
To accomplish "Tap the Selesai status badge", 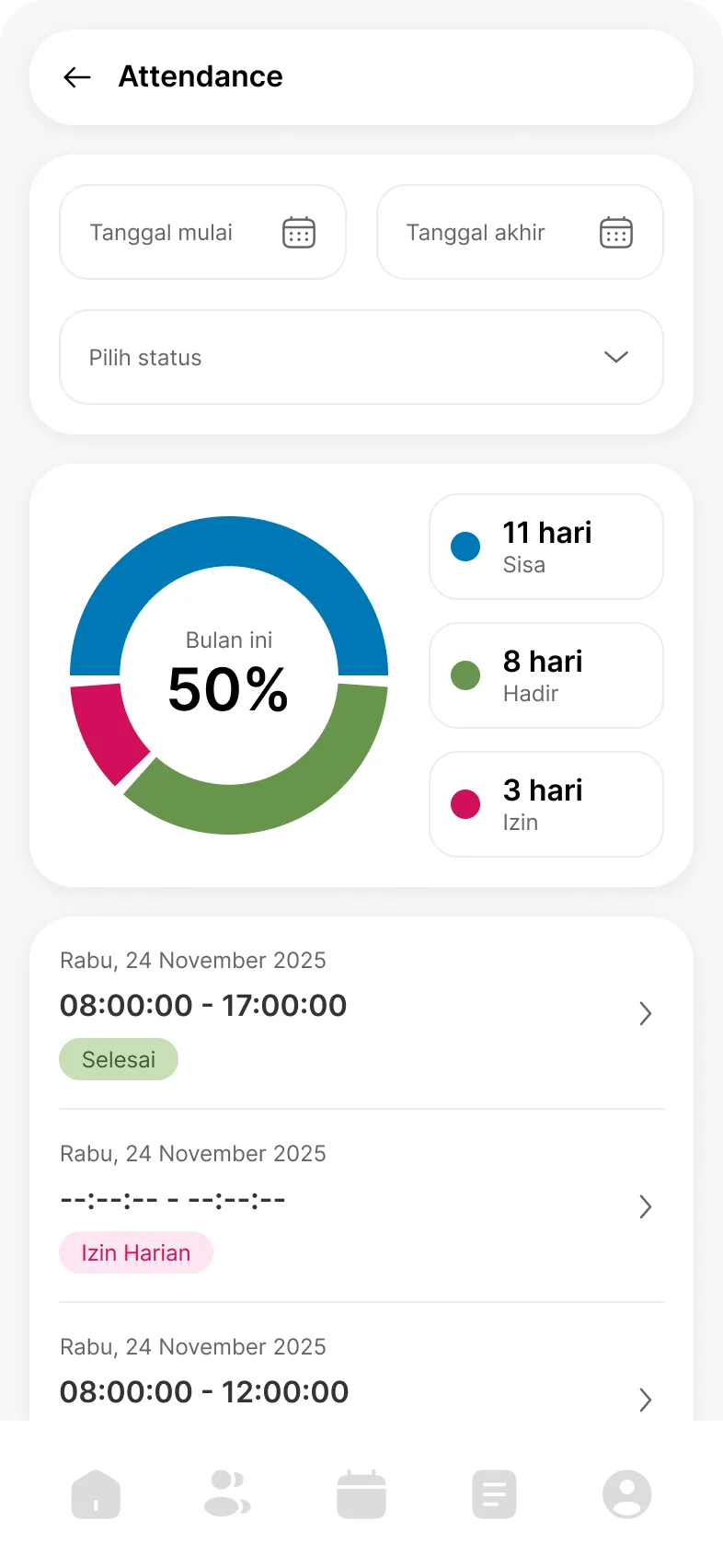I will (119, 1058).
